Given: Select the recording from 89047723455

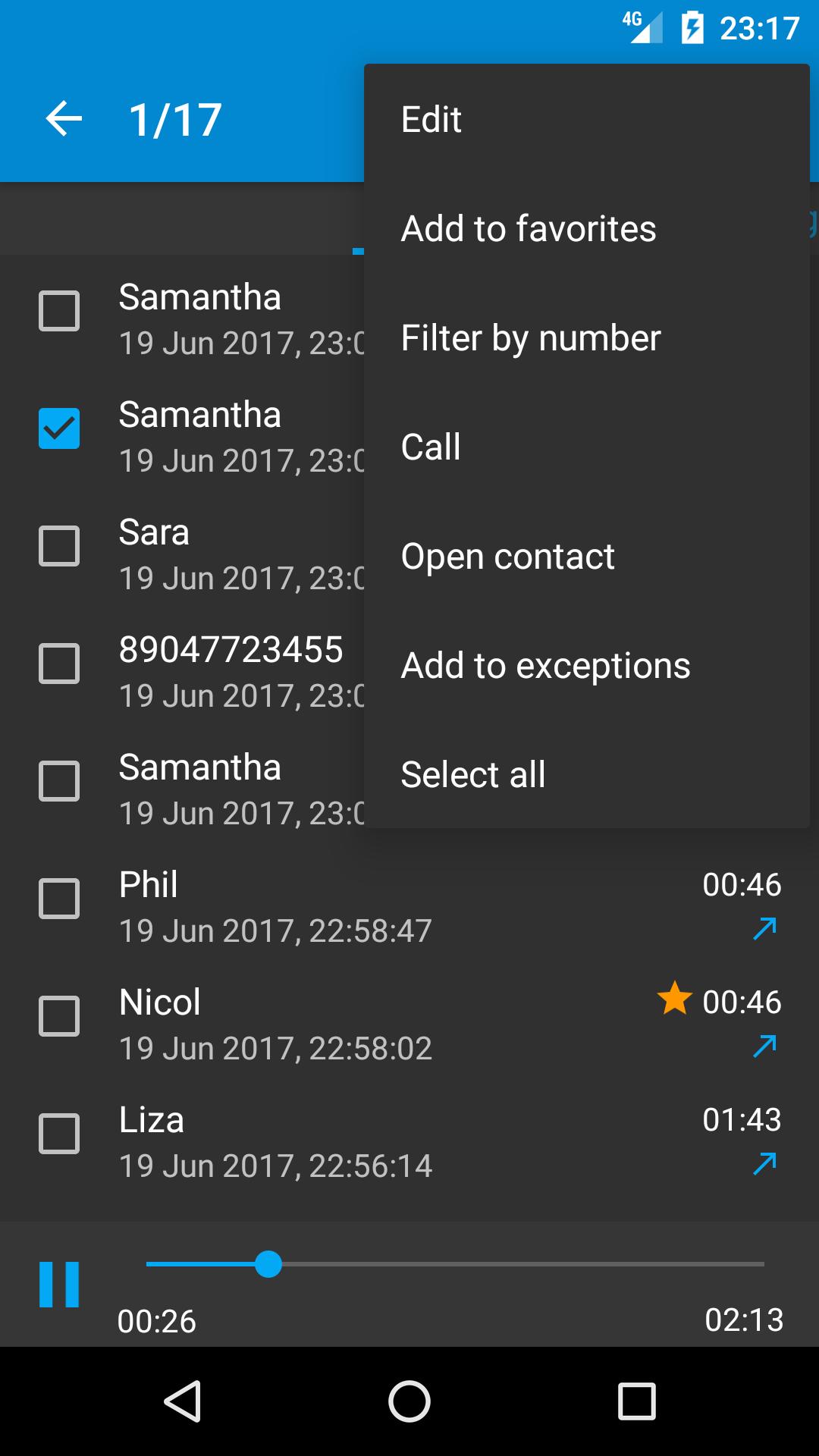Looking at the screenshot, I should pos(59,663).
